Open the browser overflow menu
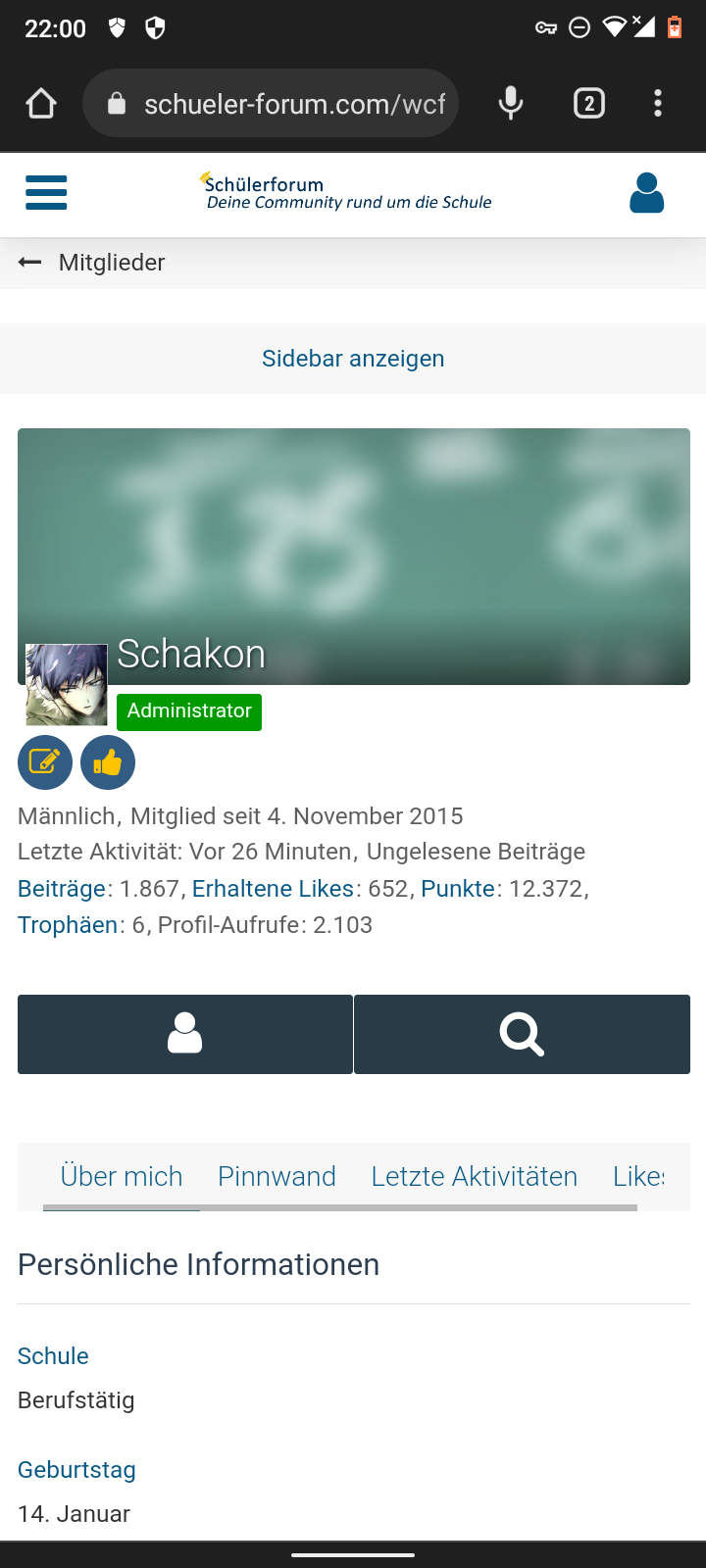Viewport: 706px width, 1568px height. coord(658,103)
